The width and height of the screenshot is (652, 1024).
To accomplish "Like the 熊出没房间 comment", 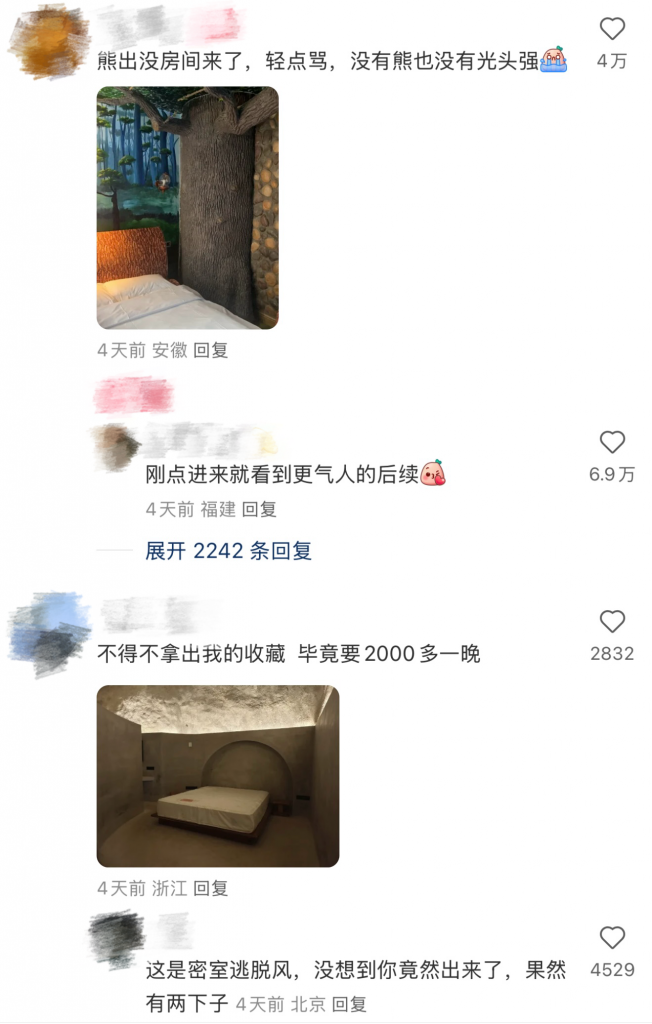I will [x=612, y=29].
